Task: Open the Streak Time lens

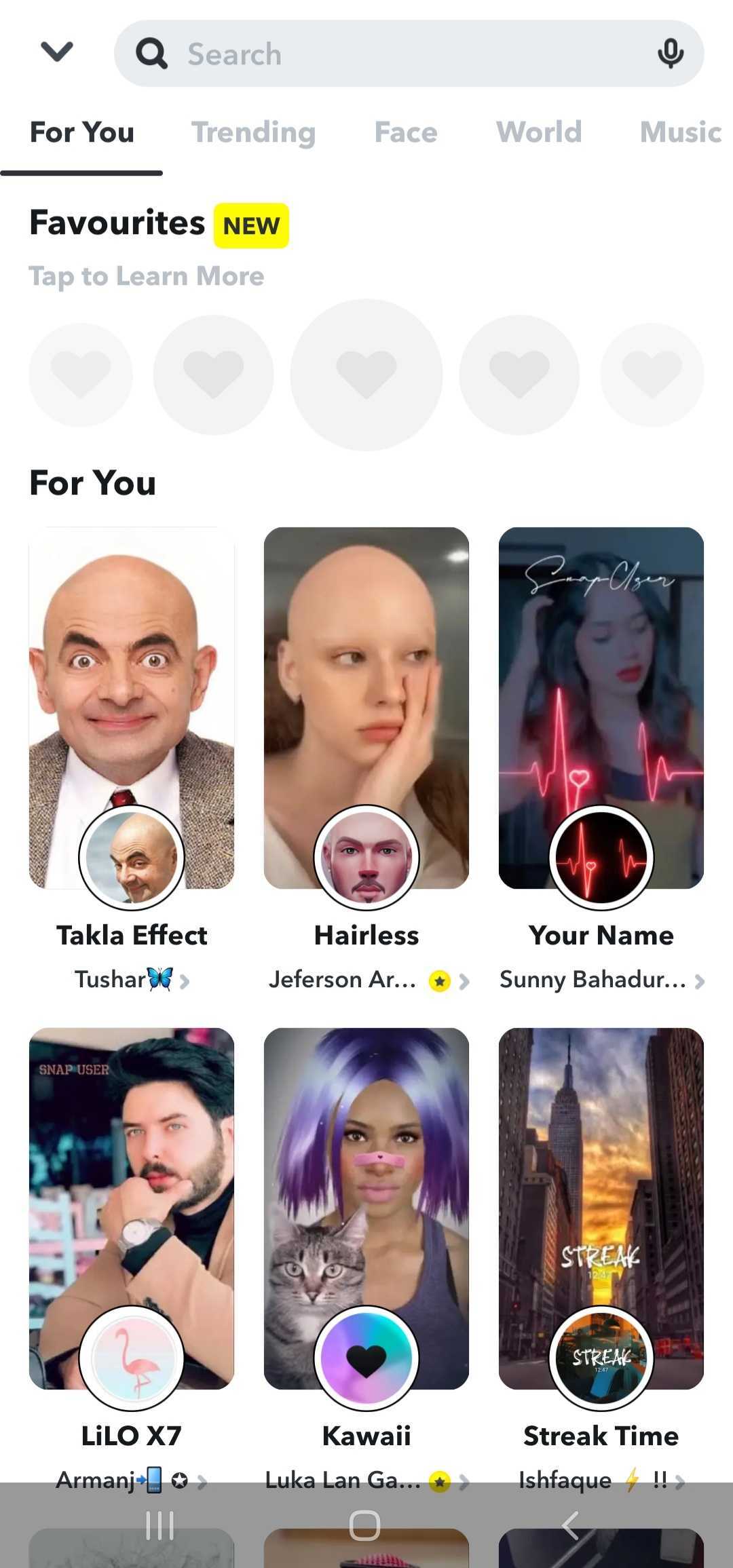Action: pos(601,1208)
